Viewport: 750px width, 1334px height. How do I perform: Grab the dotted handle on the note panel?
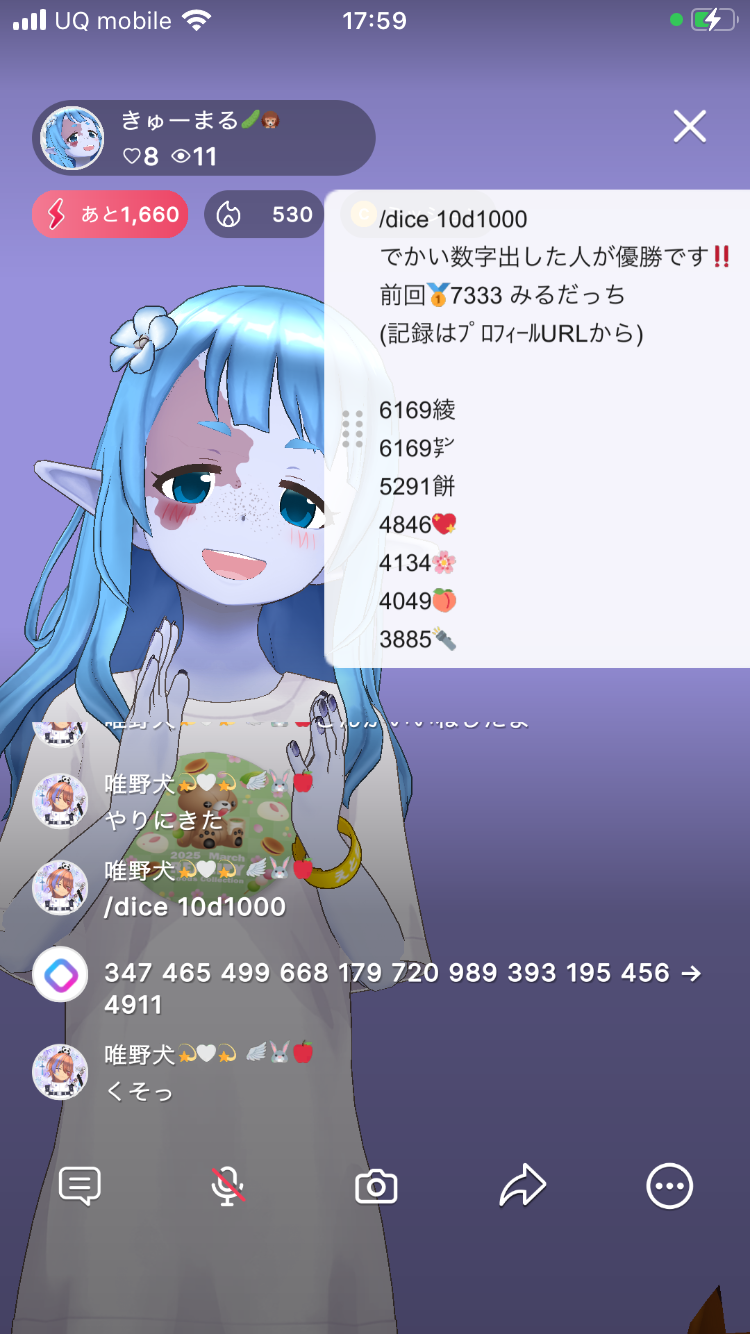(352, 429)
